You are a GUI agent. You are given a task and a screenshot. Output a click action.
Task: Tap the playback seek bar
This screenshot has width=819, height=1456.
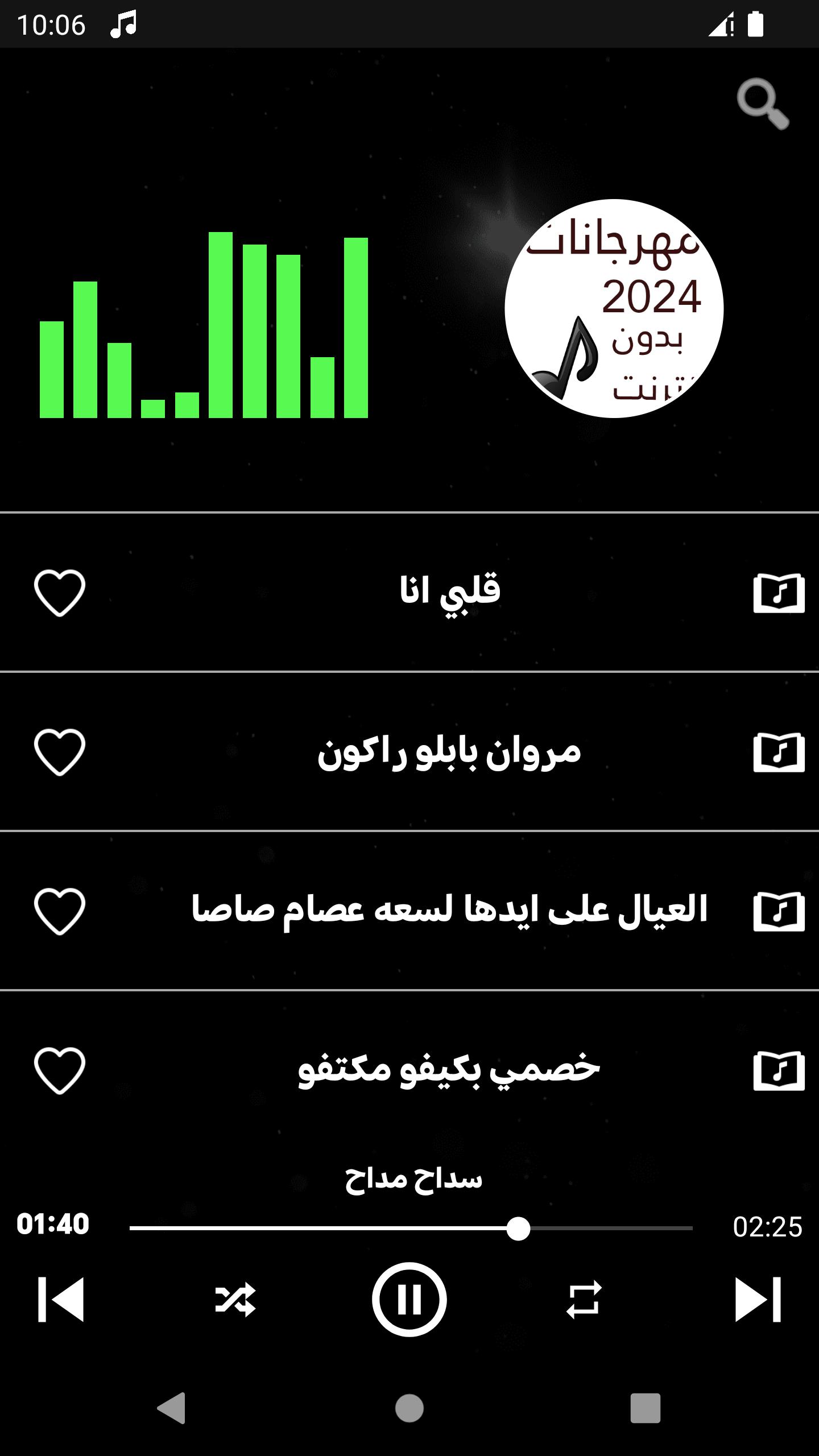click(x=411, y=1228)
